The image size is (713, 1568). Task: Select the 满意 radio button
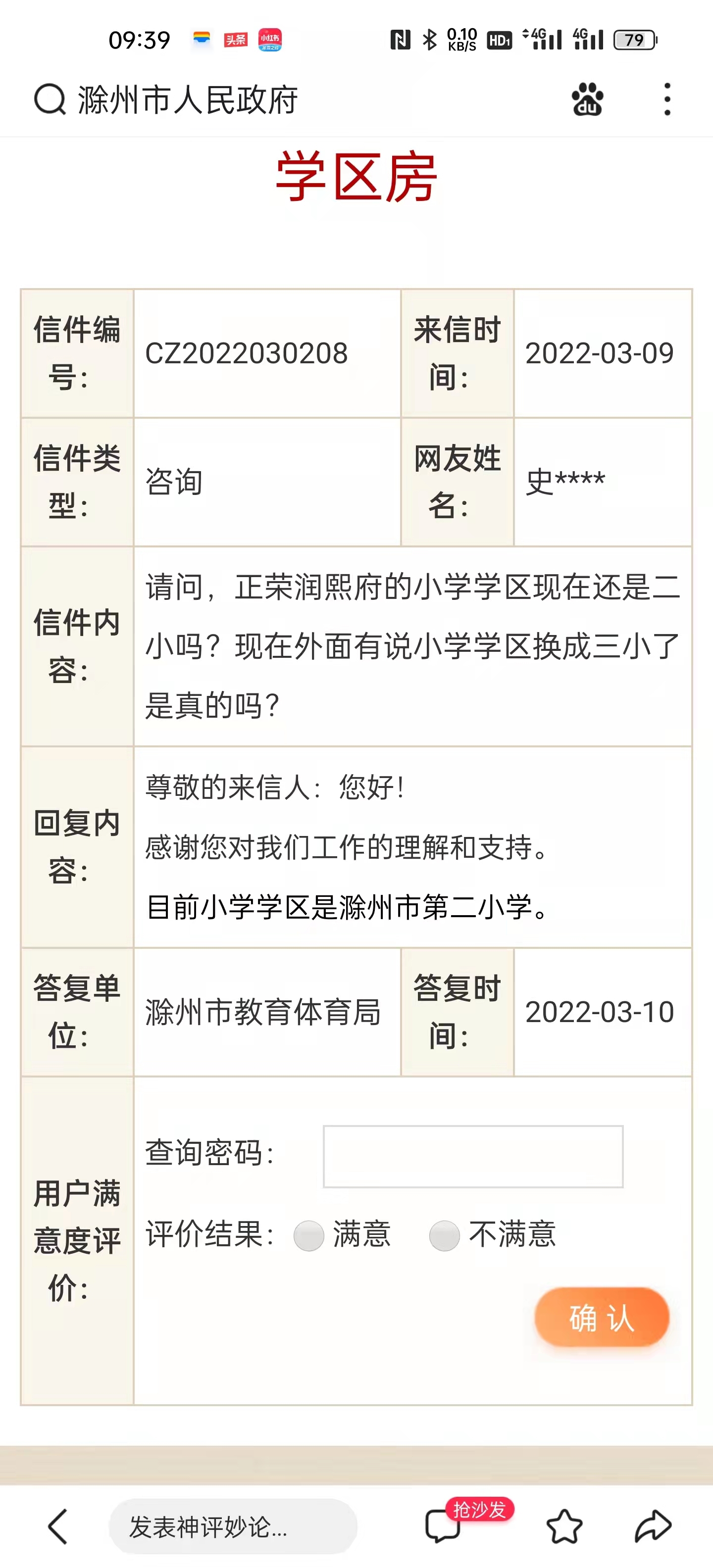[x=308, y=1236]
